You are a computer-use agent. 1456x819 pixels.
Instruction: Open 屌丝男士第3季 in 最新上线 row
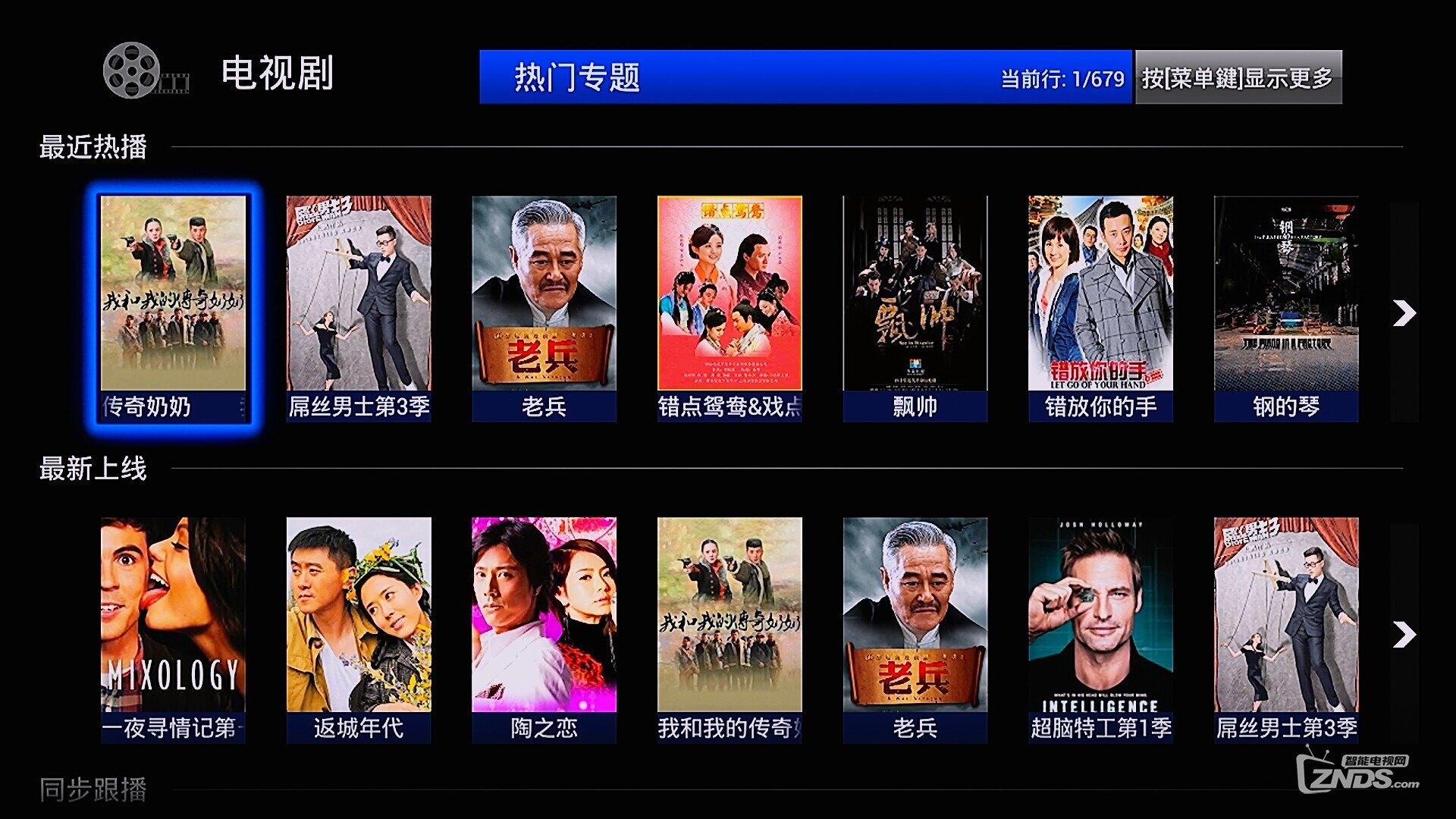click(1285, 629)
